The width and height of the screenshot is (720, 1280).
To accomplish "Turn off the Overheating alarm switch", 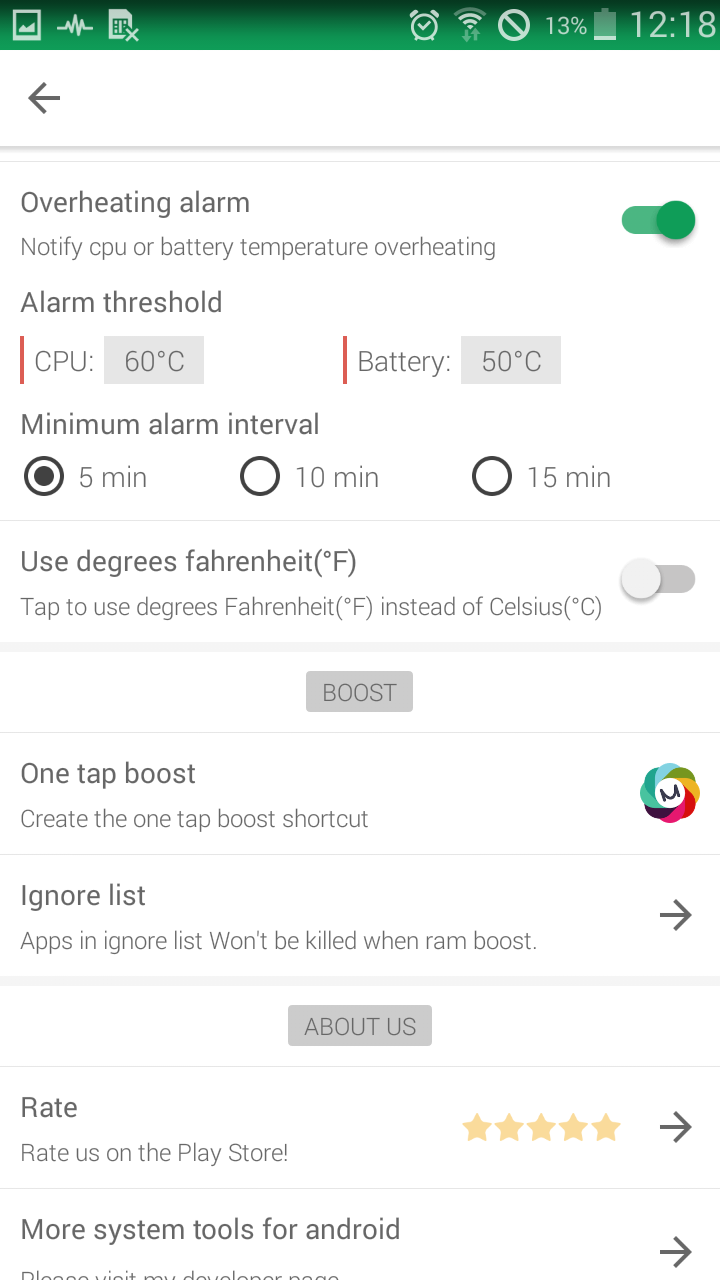I will (x=658, y=220).
